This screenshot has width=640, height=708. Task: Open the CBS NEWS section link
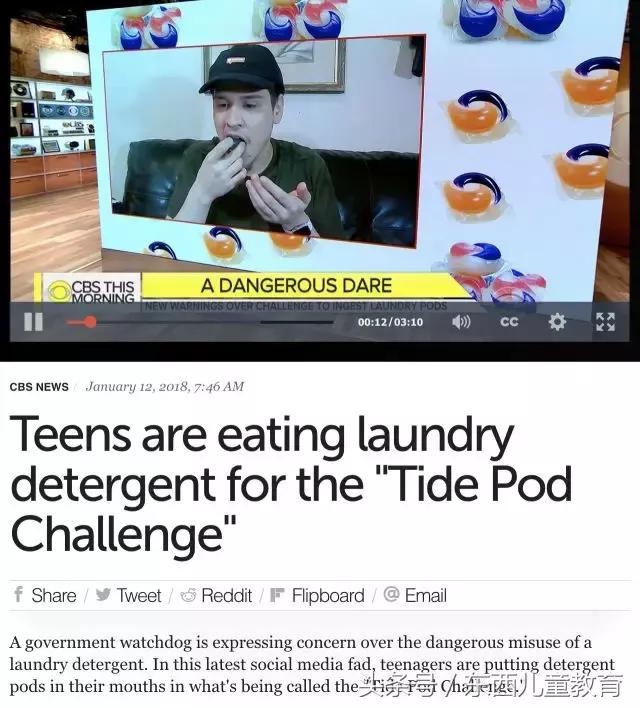pyautogui.click(x=39, y=387)
